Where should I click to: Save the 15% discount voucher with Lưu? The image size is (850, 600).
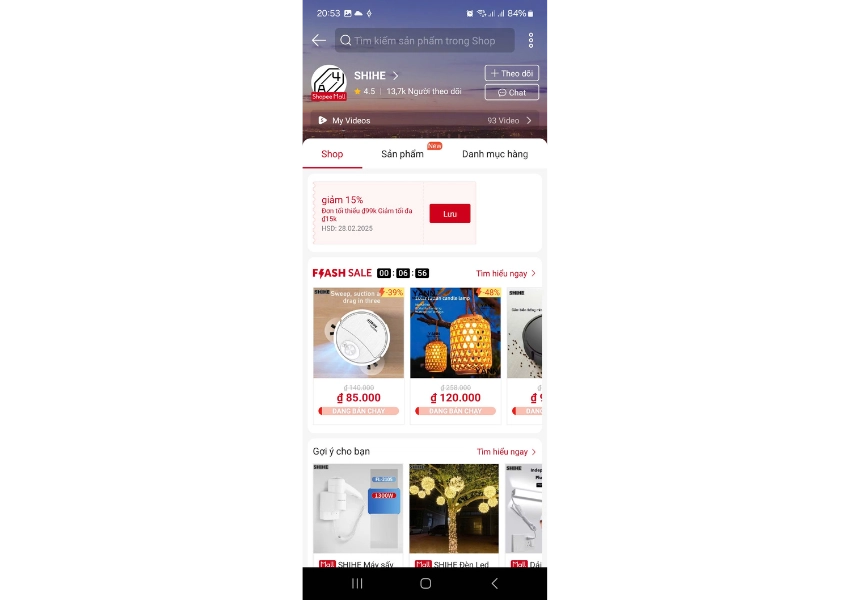pos(449,213)
